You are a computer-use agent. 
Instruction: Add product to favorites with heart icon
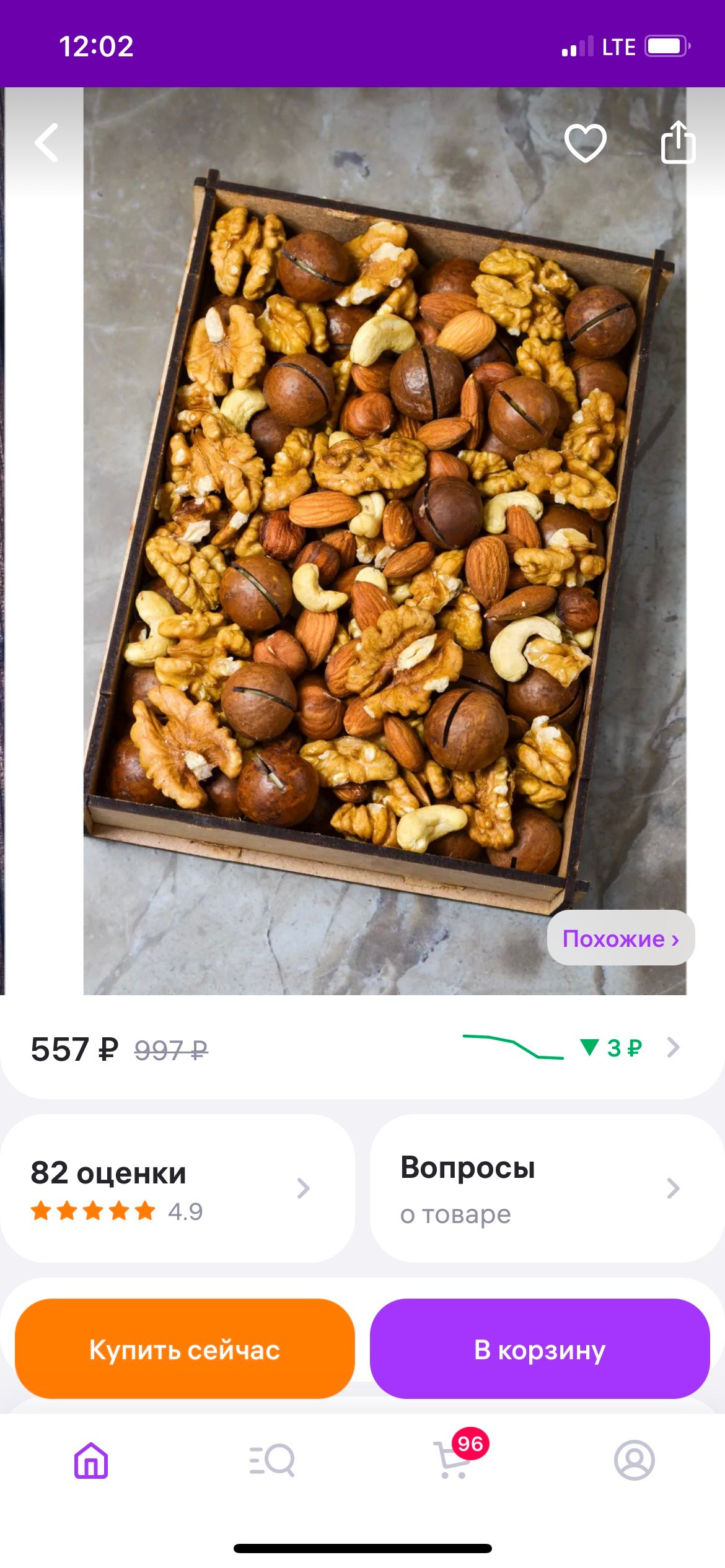point(585,142)
